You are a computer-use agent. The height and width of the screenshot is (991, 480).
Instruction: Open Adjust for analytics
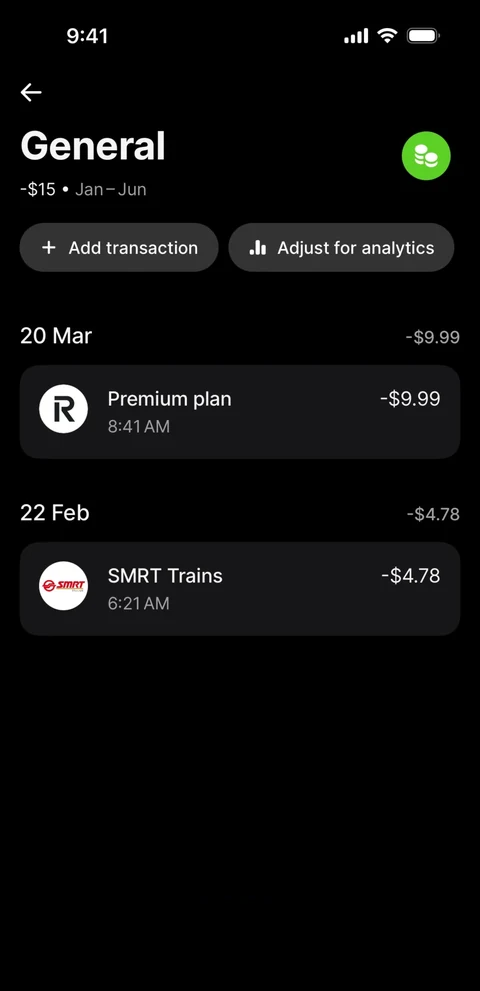tap(342, 248)
